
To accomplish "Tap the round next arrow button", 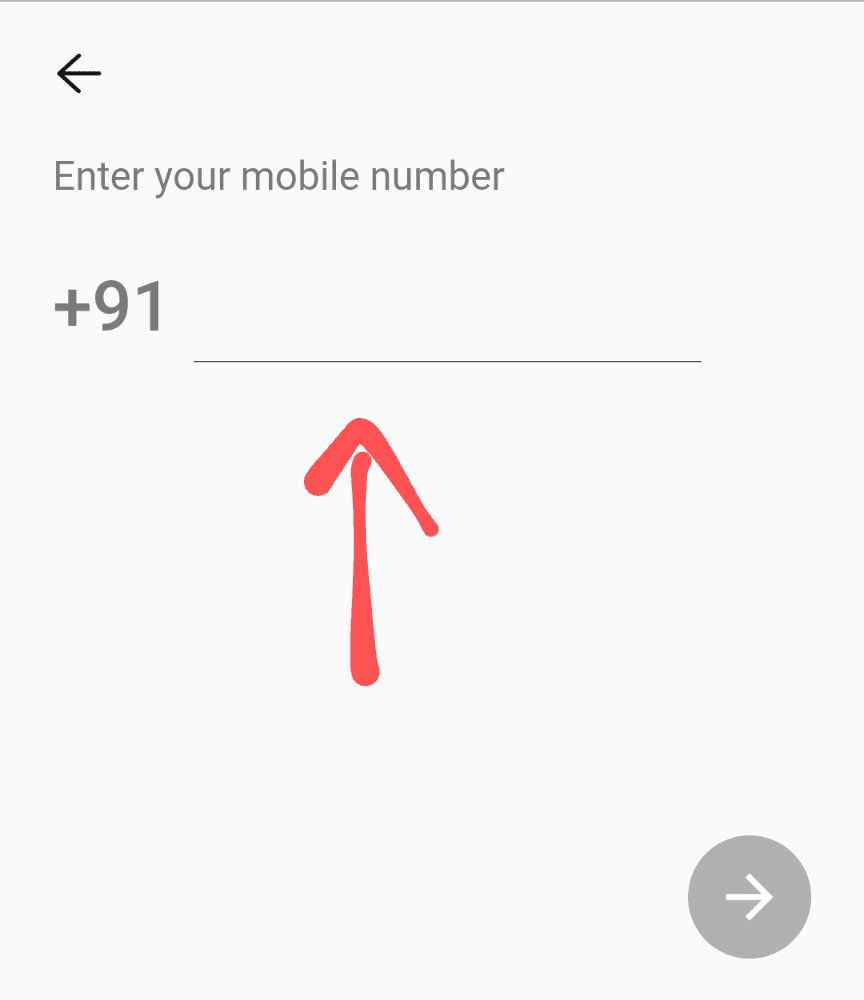I will coord(749,897).
